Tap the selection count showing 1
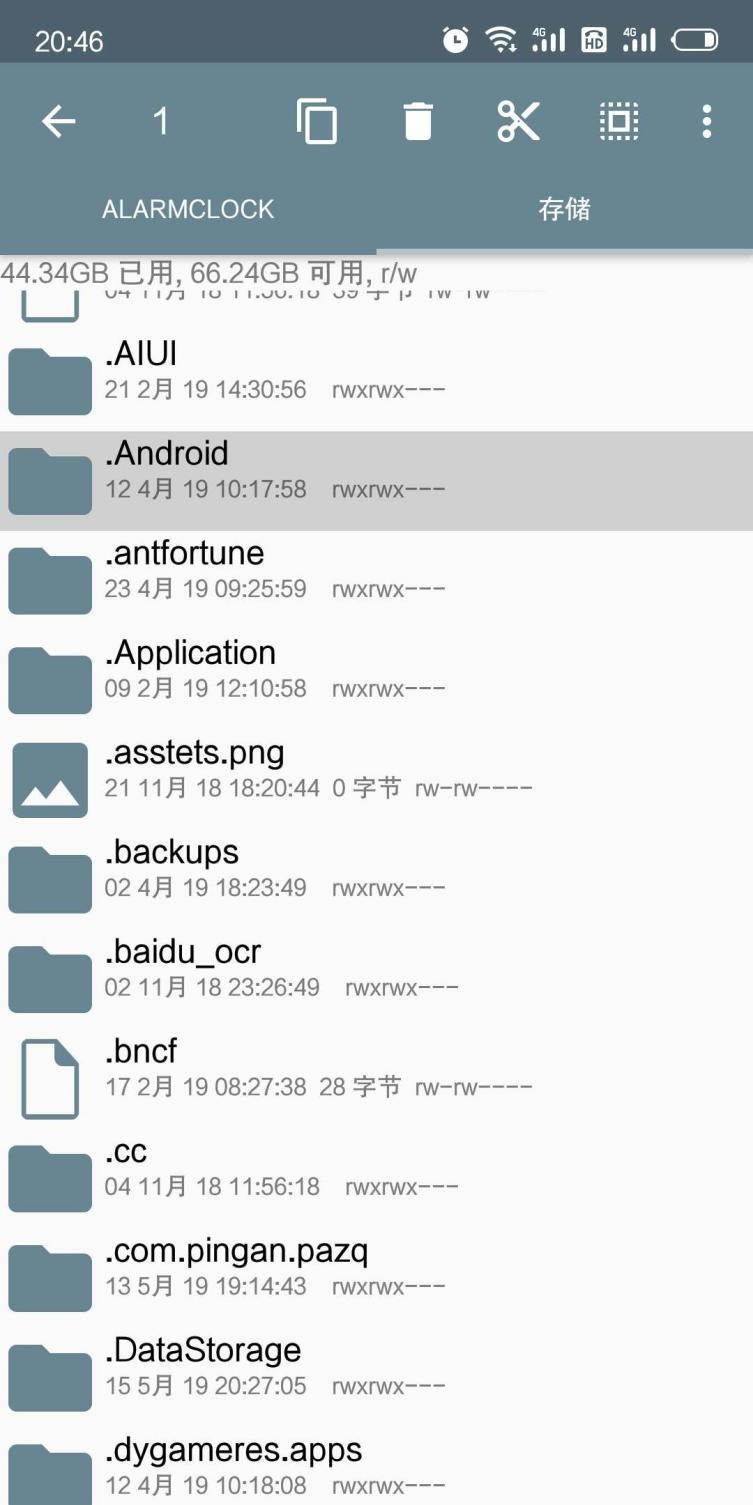 pyautogui.click(x=162, y=121)
